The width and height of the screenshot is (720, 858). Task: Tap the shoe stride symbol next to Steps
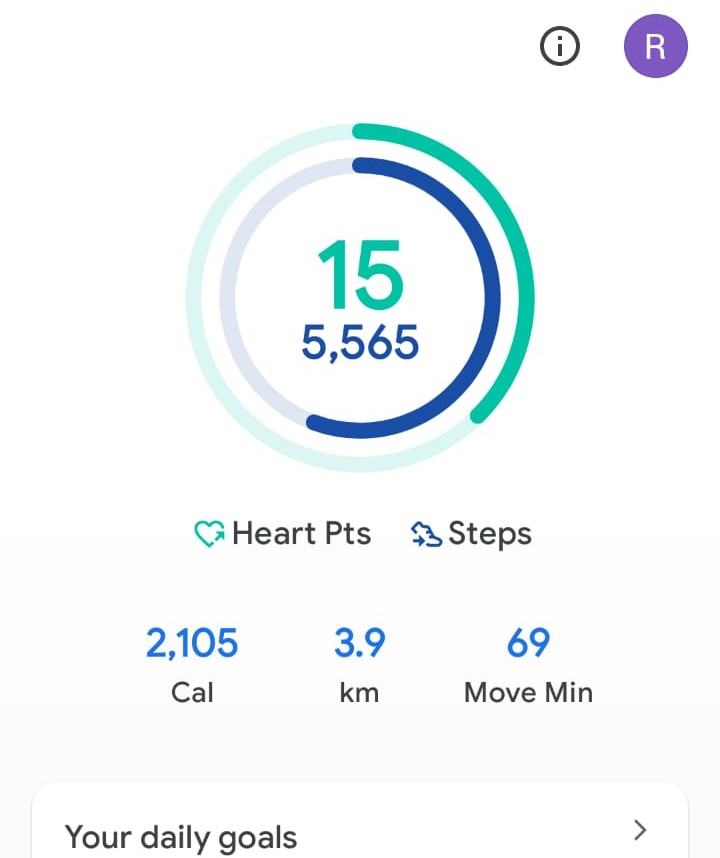click(x=425, y=533)
